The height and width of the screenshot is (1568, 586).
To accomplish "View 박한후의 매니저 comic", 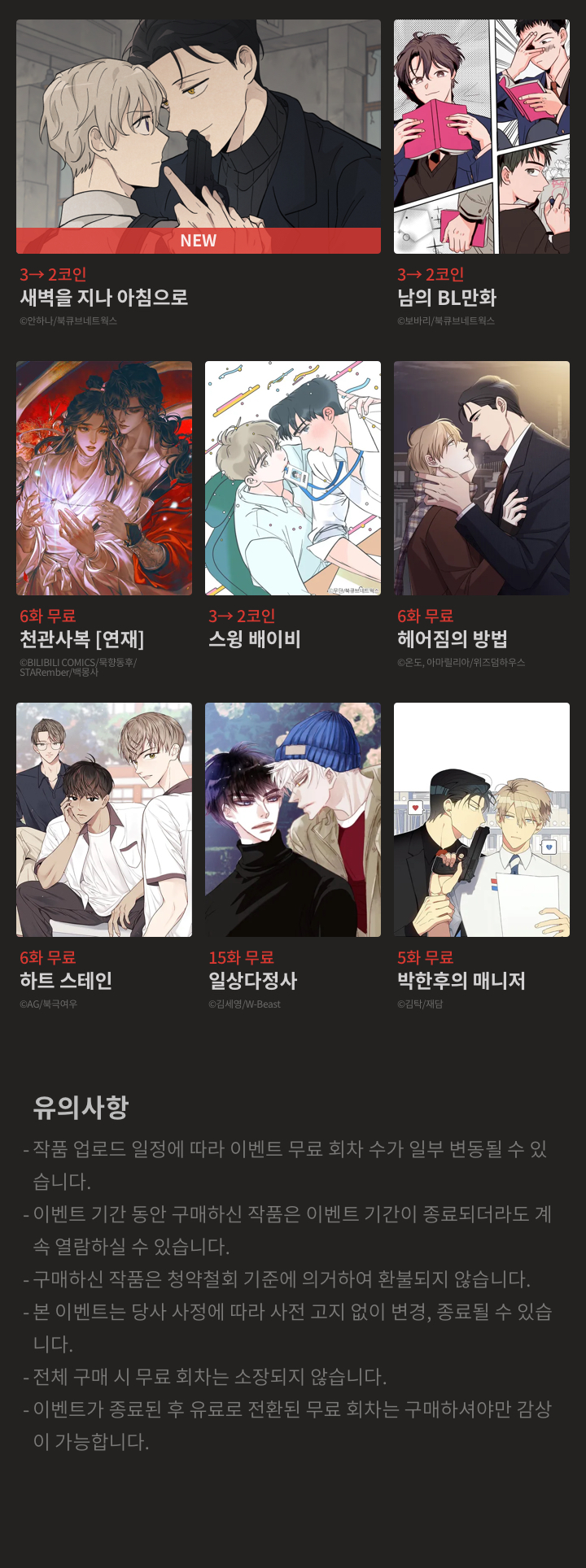I will pos(482,820).
